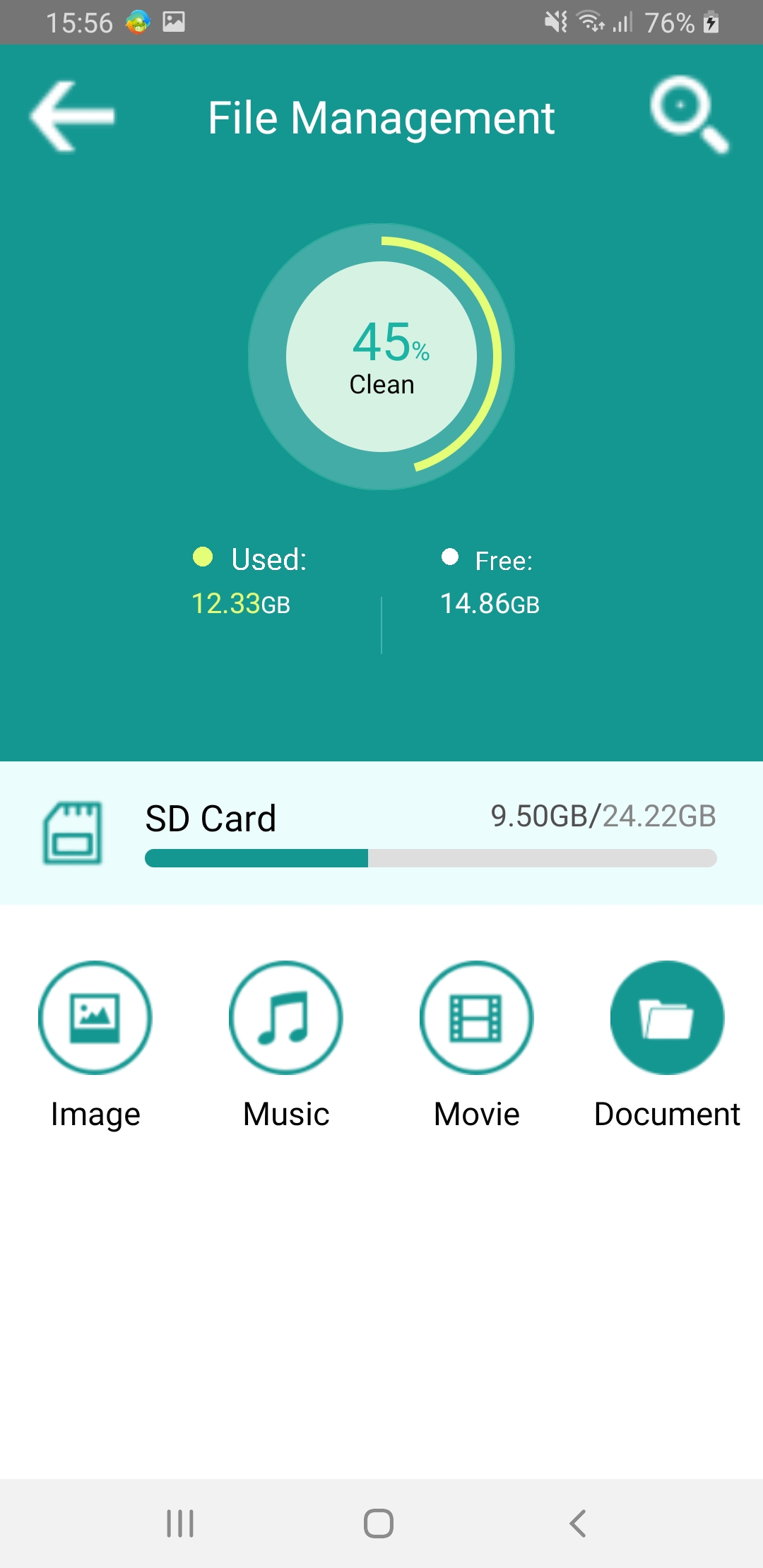Open the Music category
The image size is (763, 1568).
[286, 1045]
